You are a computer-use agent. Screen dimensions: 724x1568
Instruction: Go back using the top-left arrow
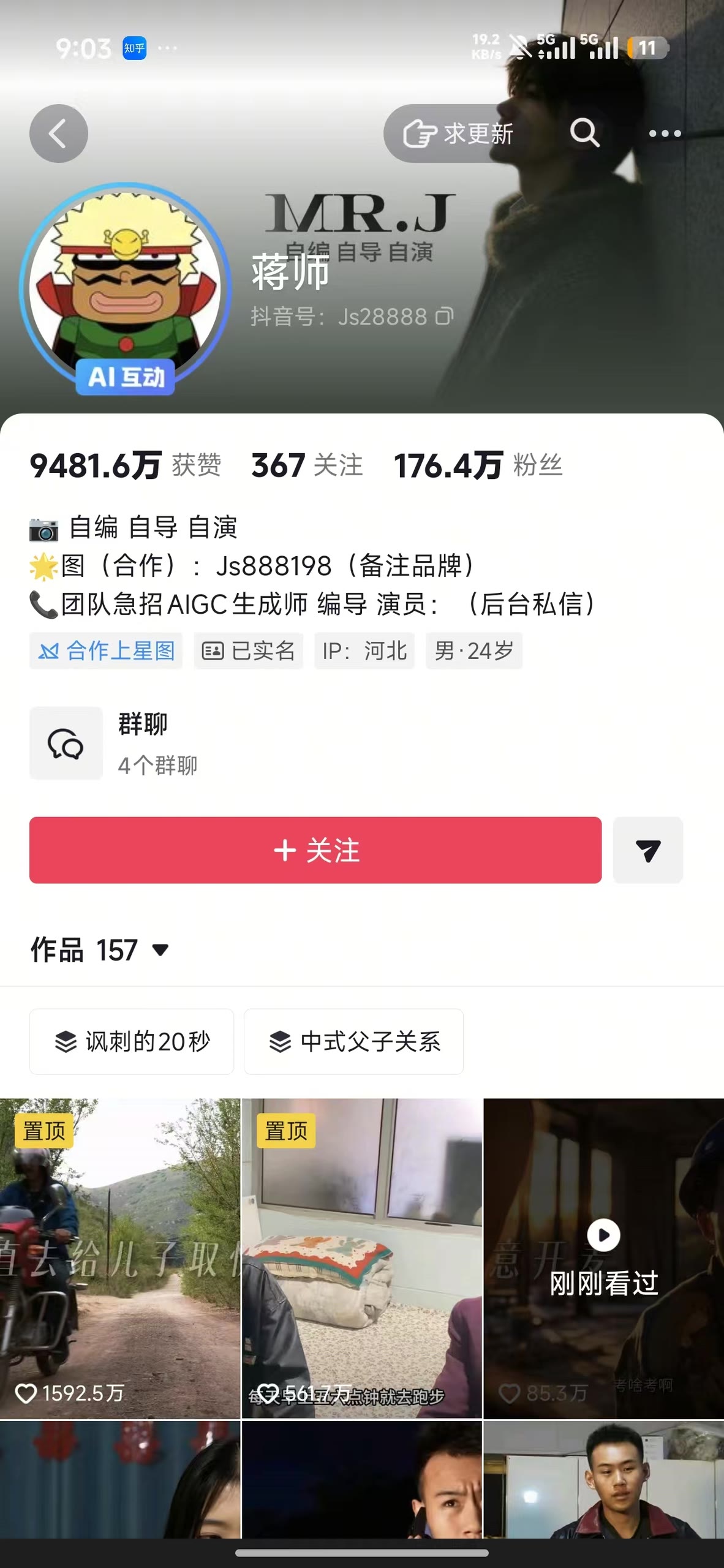59,134
